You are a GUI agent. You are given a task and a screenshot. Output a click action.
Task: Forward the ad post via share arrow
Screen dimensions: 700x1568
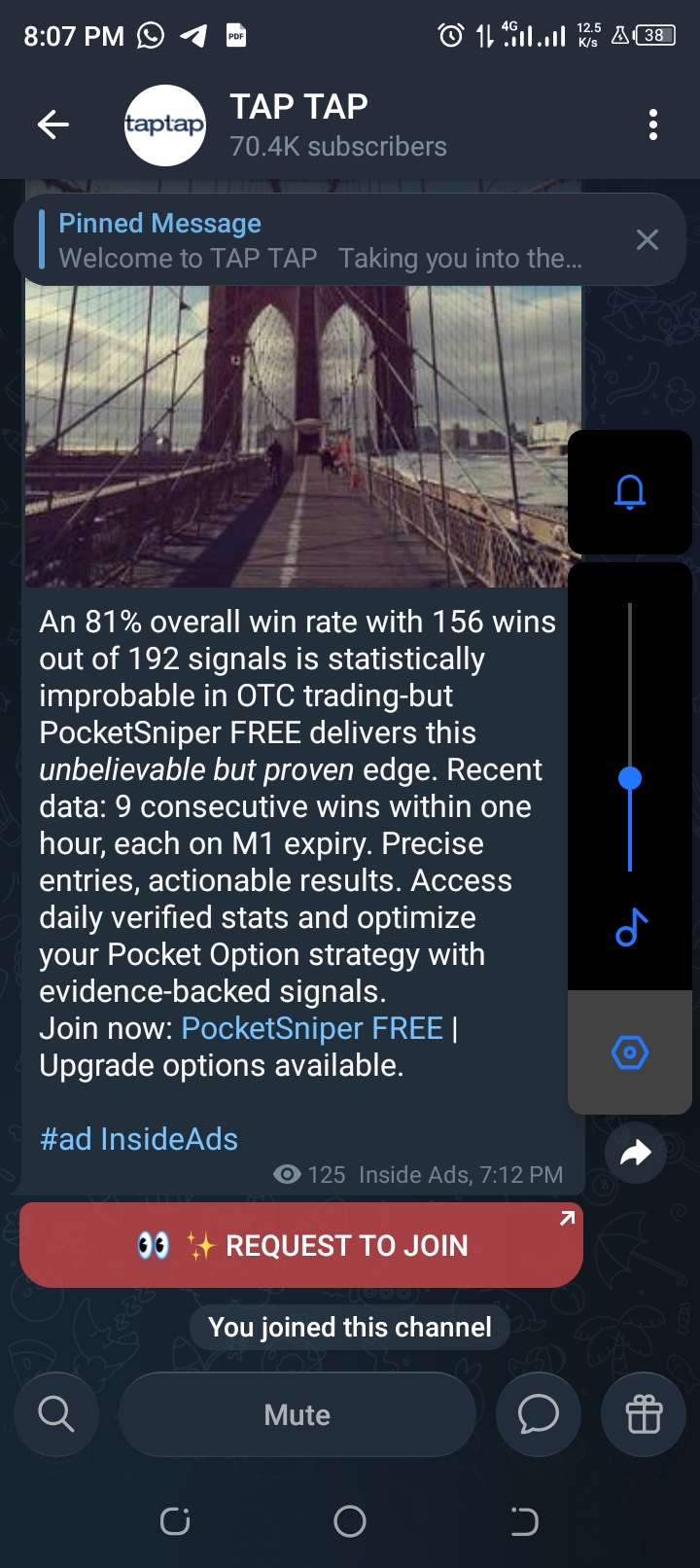pos(635,1153)
